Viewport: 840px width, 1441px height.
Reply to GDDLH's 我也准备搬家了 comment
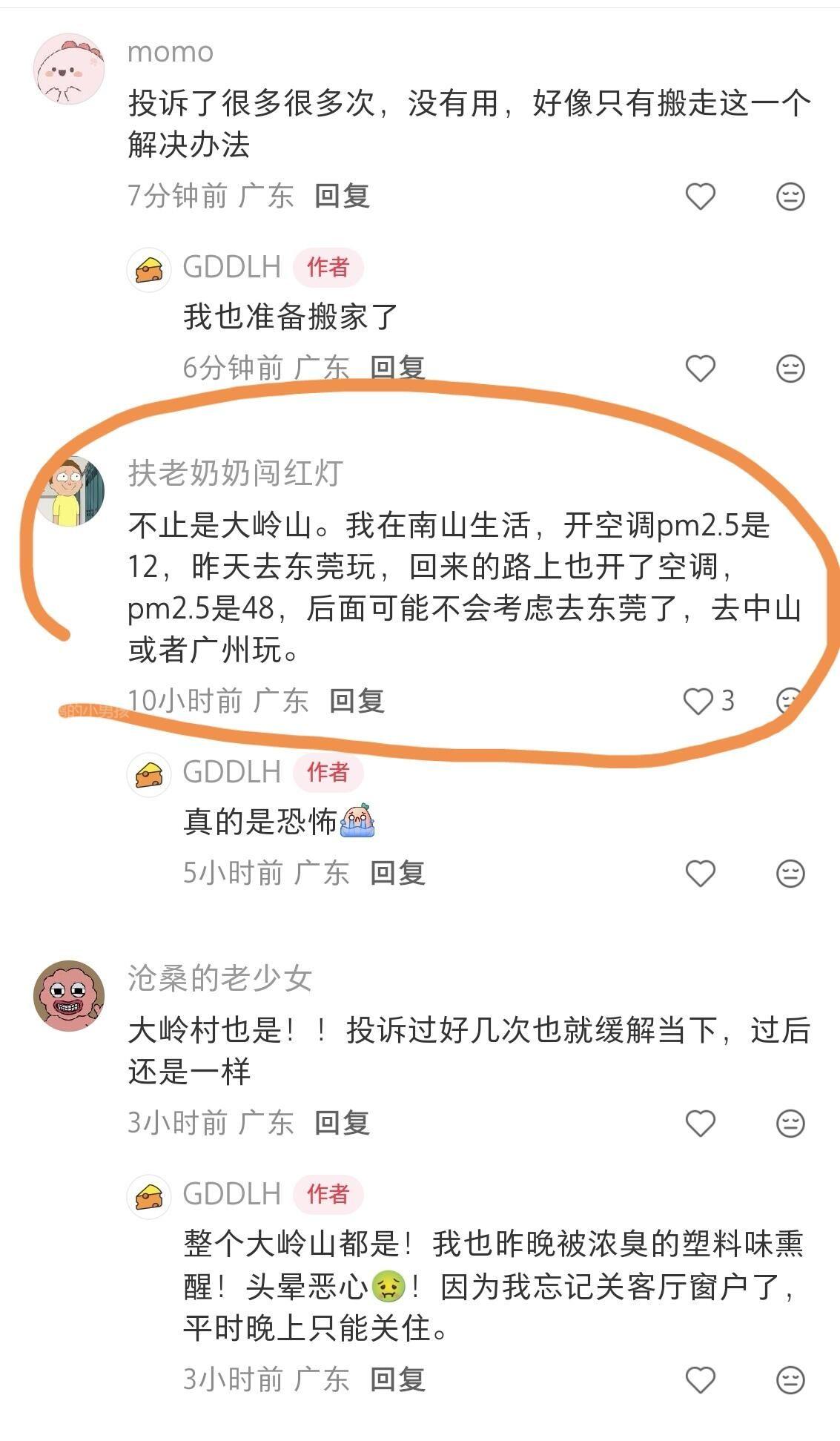[397, 367]
